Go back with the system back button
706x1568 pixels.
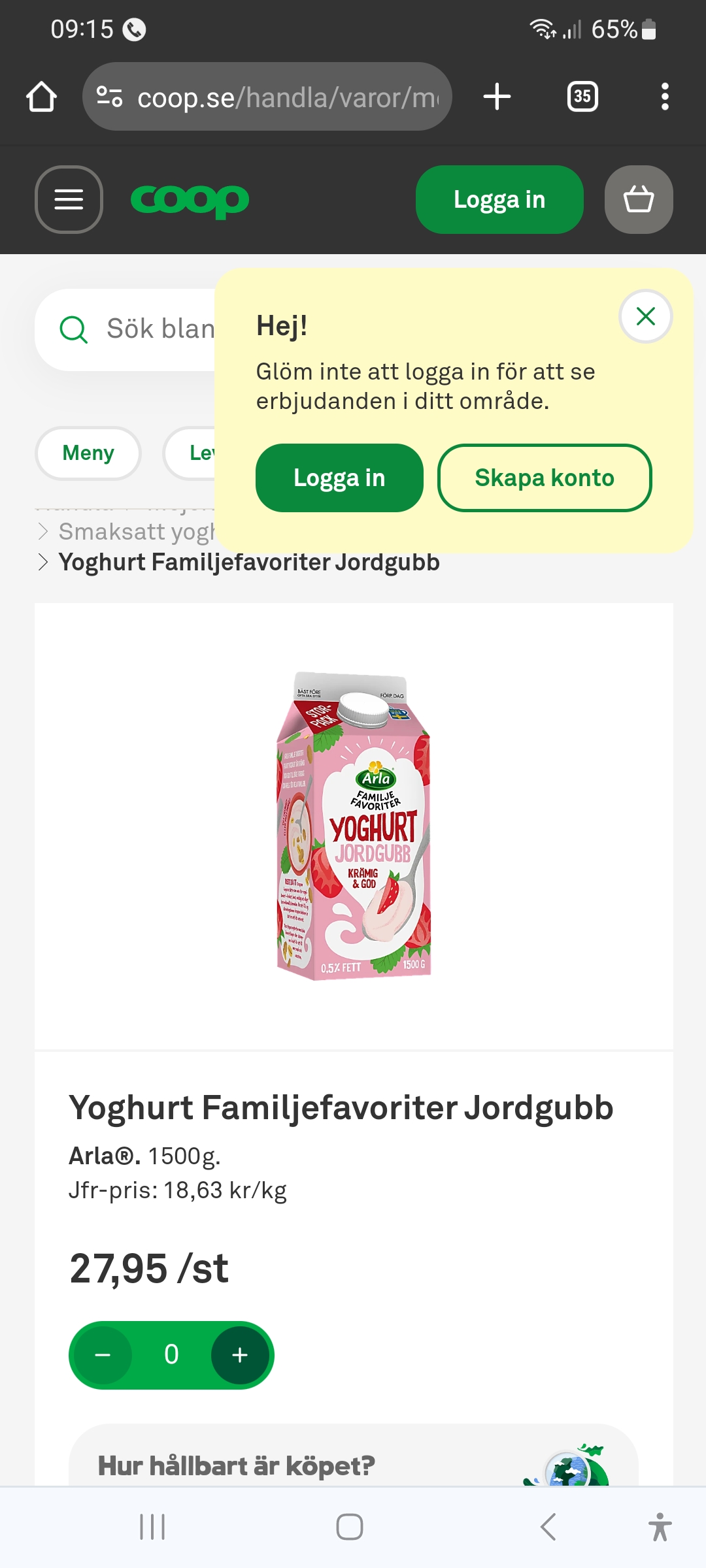point(548,1527)
